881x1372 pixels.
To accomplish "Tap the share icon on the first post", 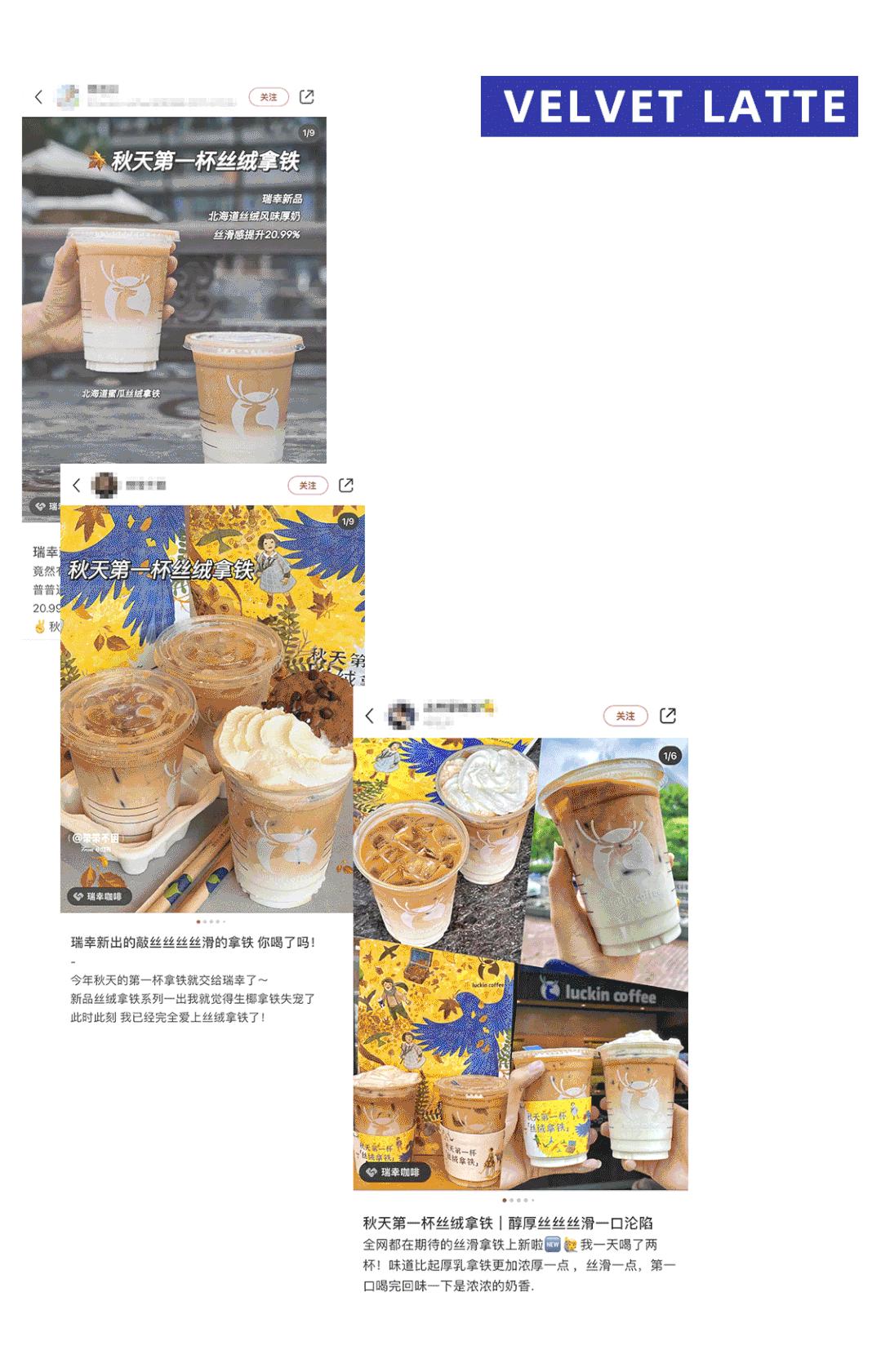I will [309, 96].
